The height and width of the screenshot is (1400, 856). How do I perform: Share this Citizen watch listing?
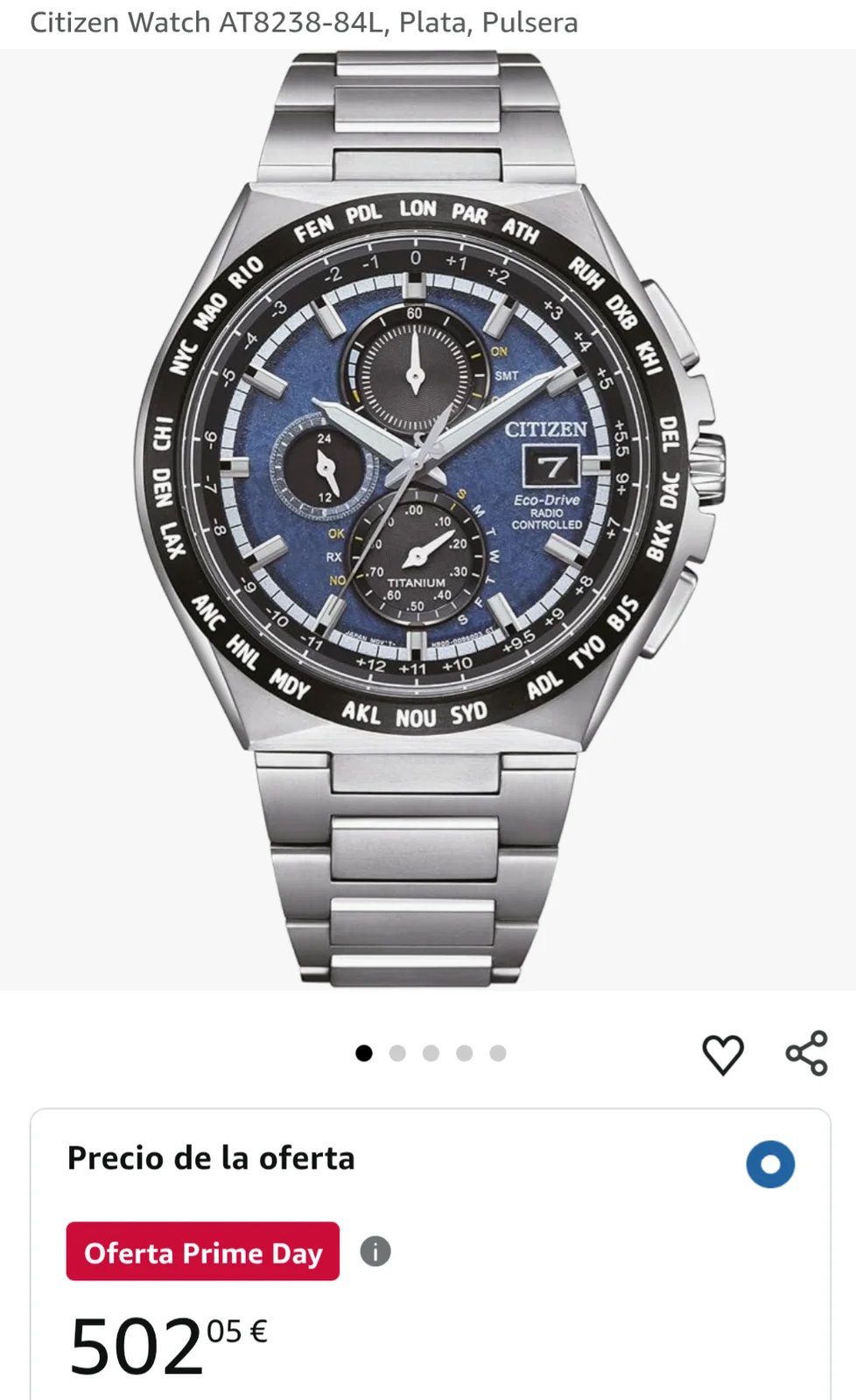[806, 1053]
